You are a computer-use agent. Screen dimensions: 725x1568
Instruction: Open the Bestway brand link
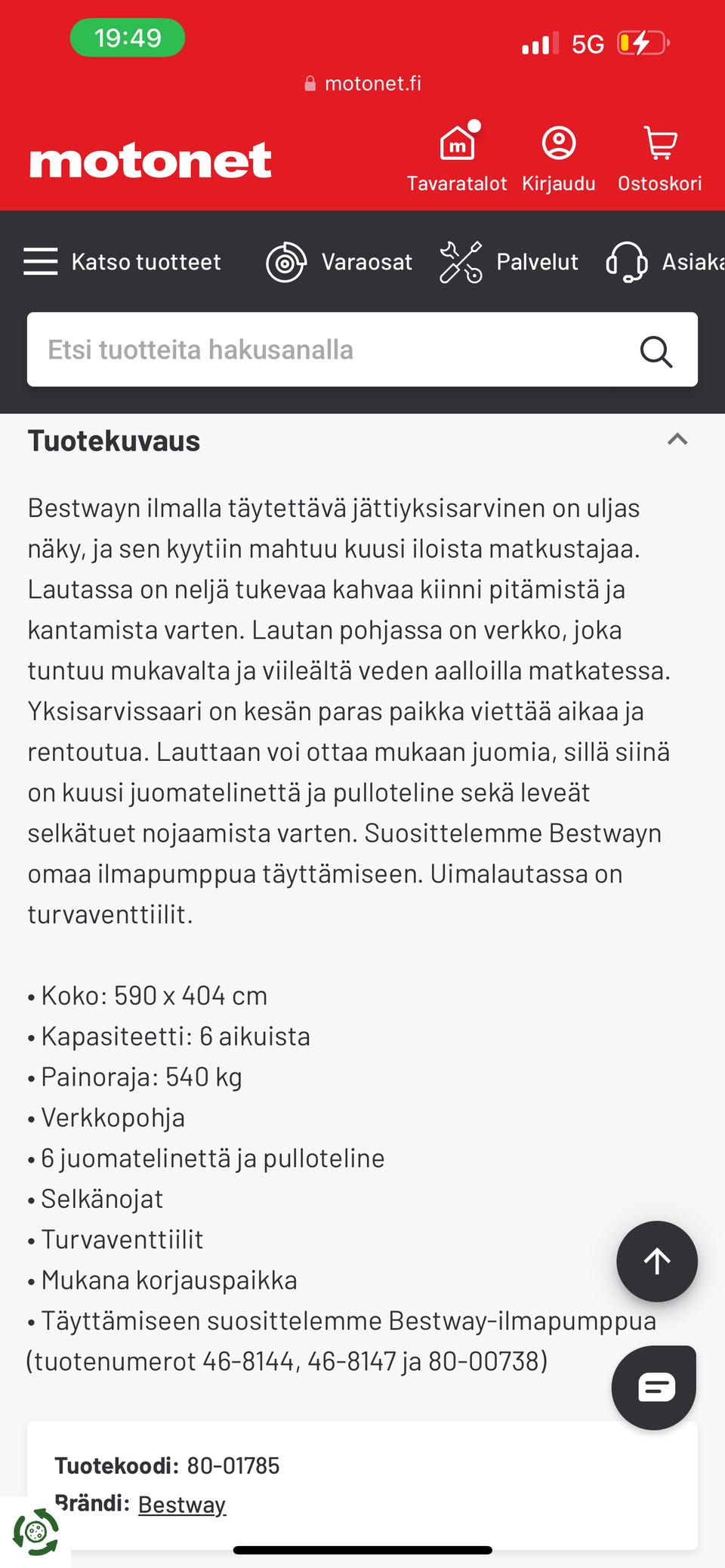(x=180, y=1505)
